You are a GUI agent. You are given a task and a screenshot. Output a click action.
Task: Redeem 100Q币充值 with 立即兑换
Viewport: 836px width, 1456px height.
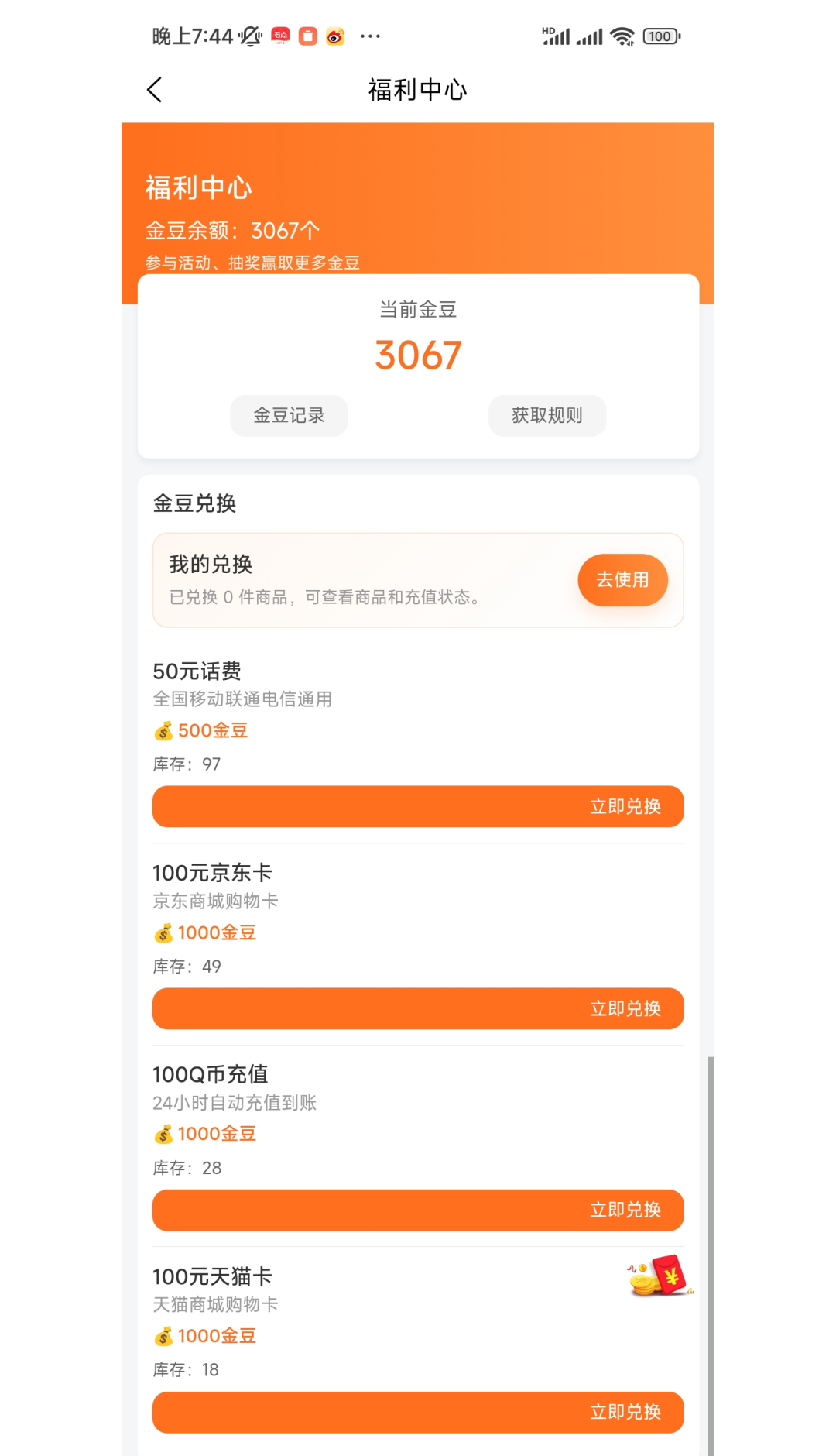[x=418, y=1210]
